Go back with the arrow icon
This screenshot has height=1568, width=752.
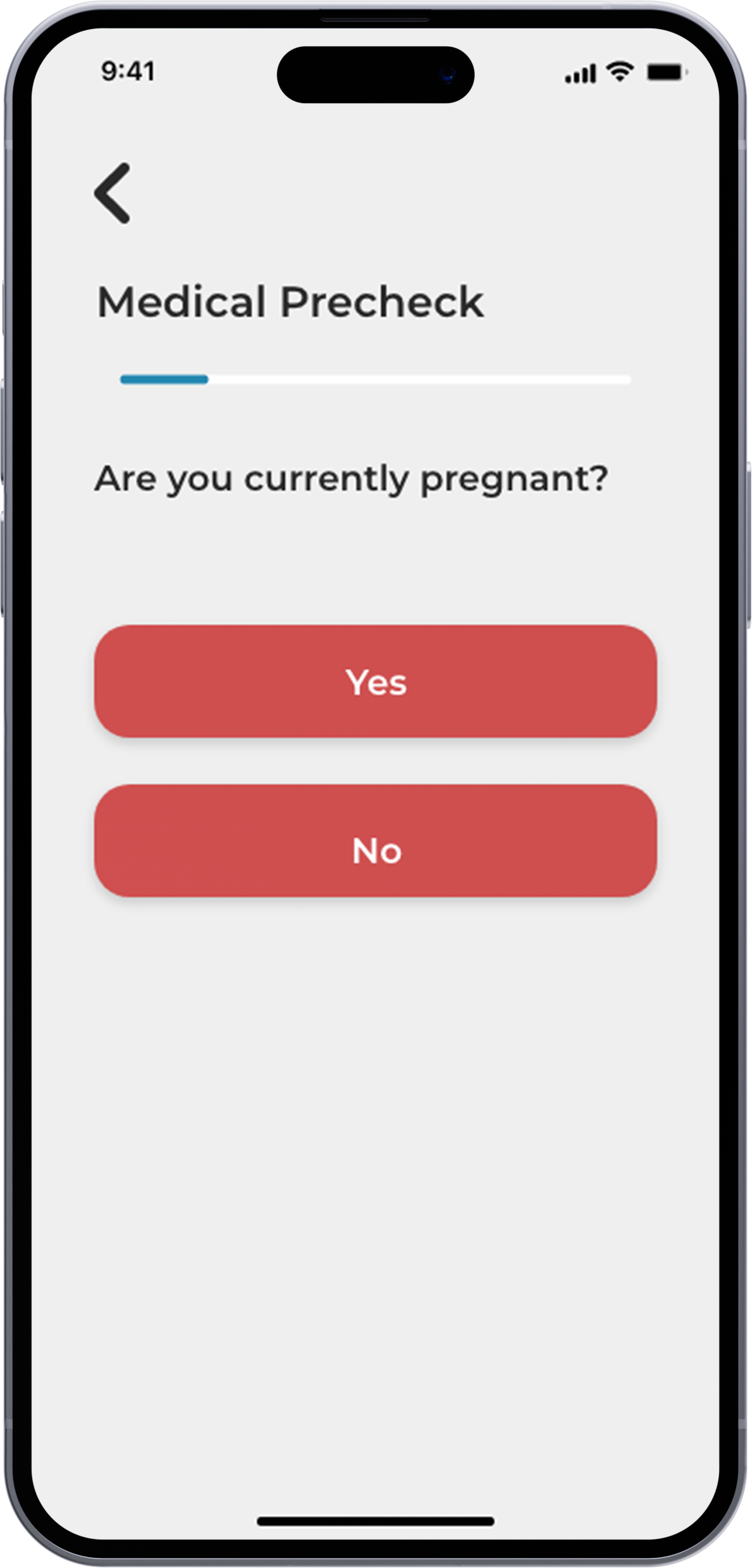tap(113, 193)
